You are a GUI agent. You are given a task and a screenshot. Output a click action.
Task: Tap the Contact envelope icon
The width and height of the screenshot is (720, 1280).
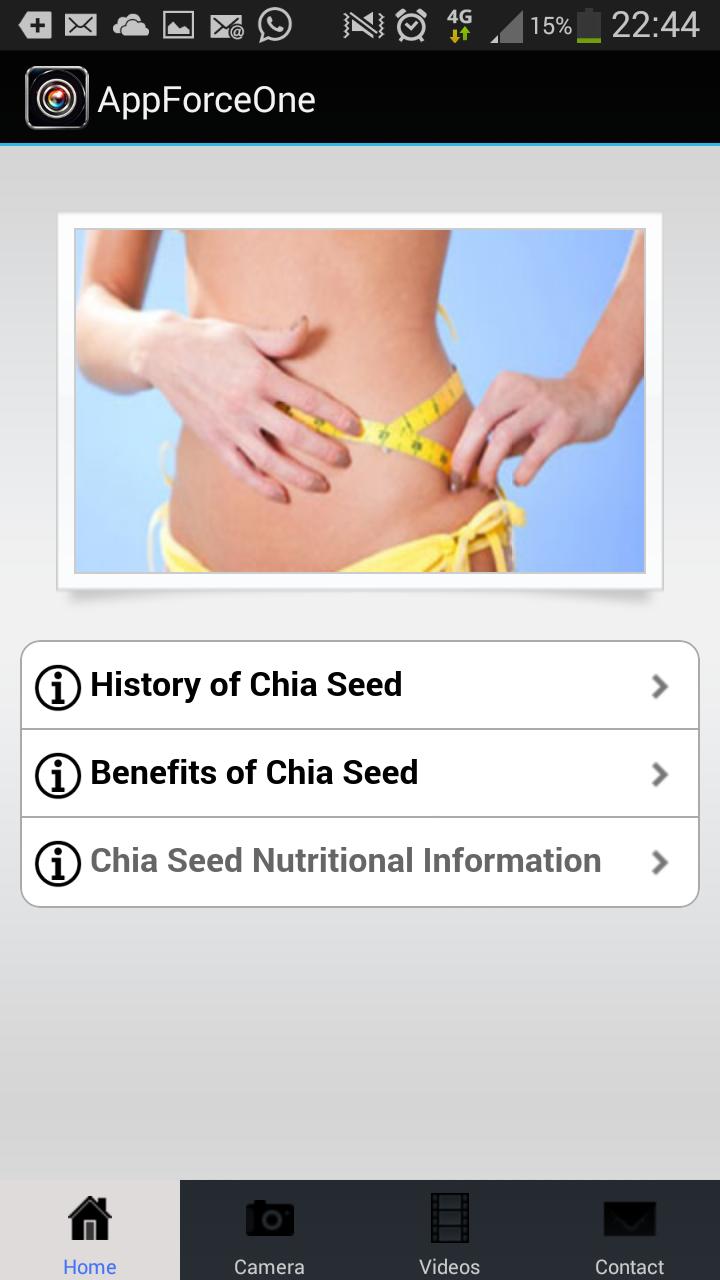click(629, 1218)
